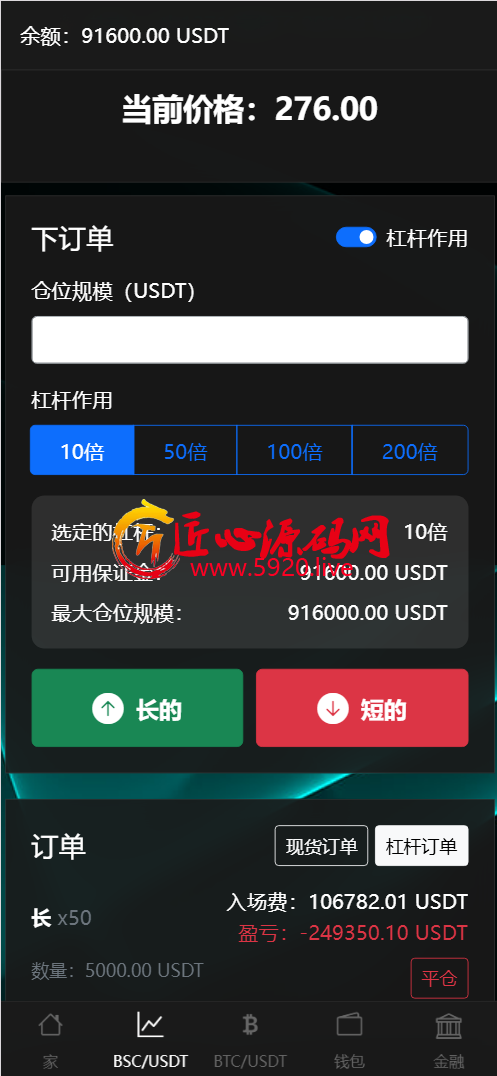
Task: Open the 金融 finance tab
Action: (x=448, y=1039)
